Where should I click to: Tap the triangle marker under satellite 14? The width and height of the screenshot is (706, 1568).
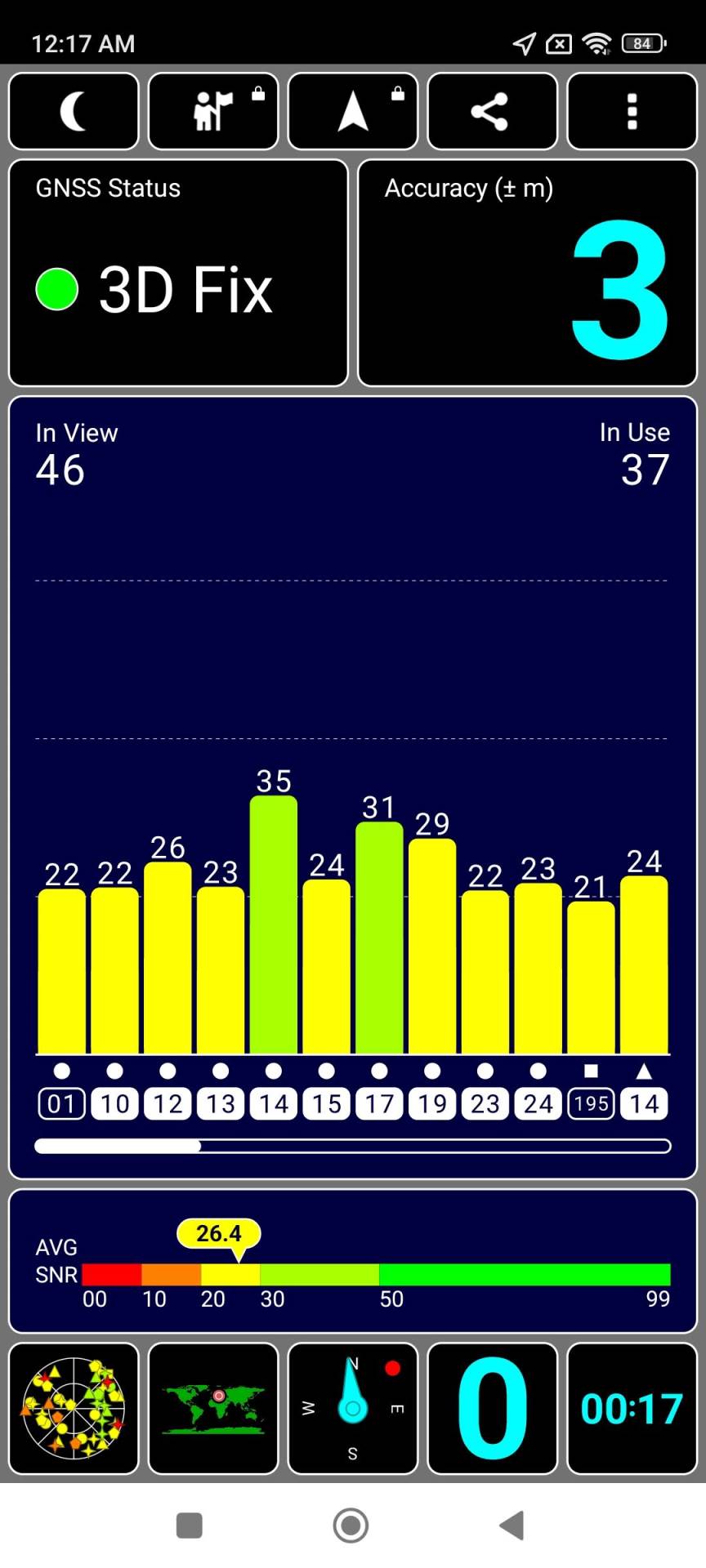pos(644,1070)
